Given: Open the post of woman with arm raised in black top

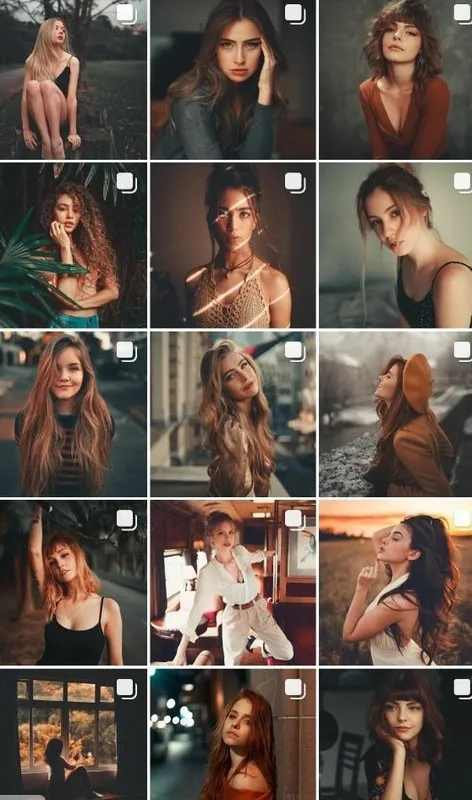Looking at the screenshot, I should [x=73, y=583].
